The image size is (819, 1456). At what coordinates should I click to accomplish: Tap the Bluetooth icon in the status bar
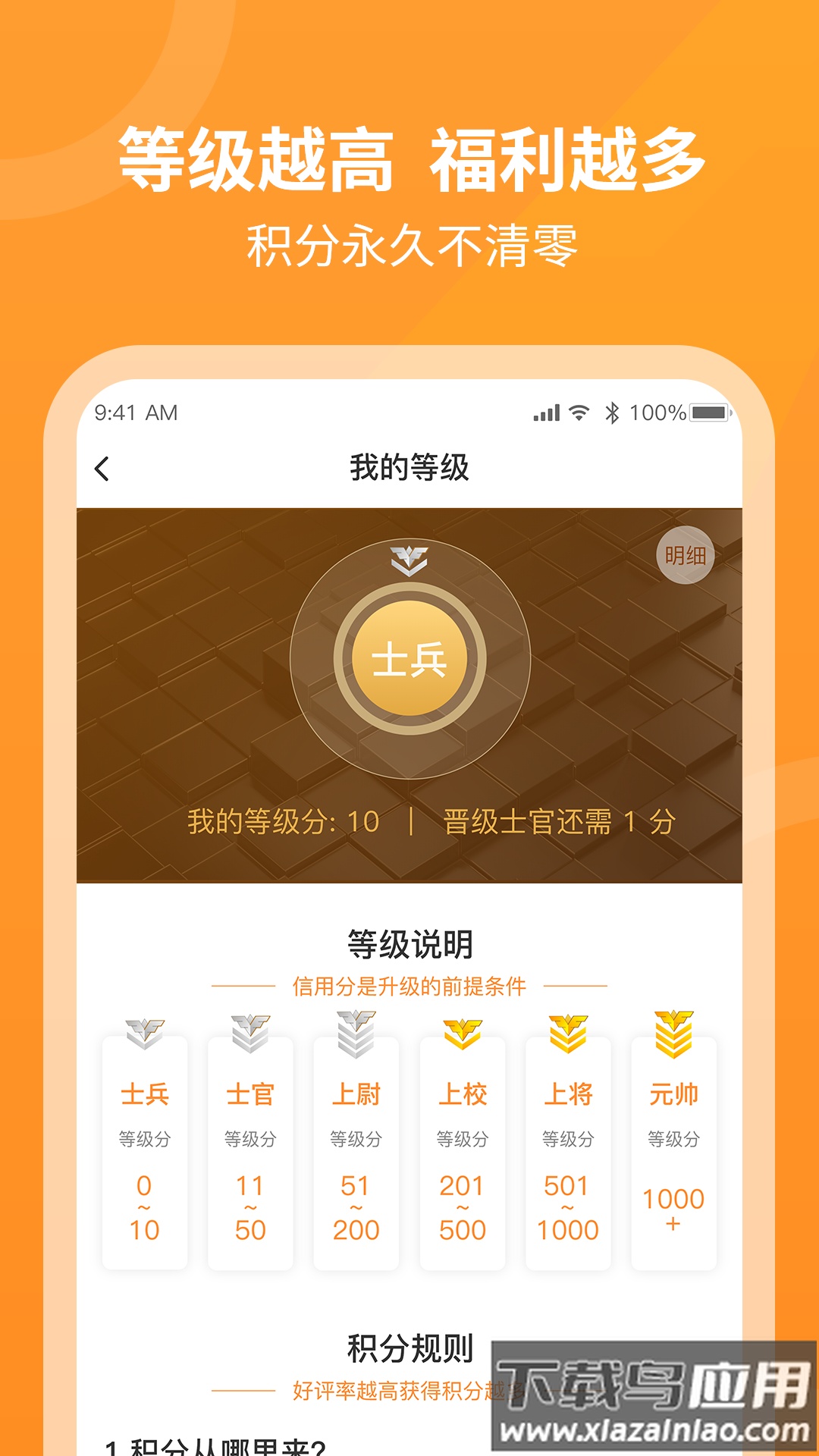pos(611,410)
